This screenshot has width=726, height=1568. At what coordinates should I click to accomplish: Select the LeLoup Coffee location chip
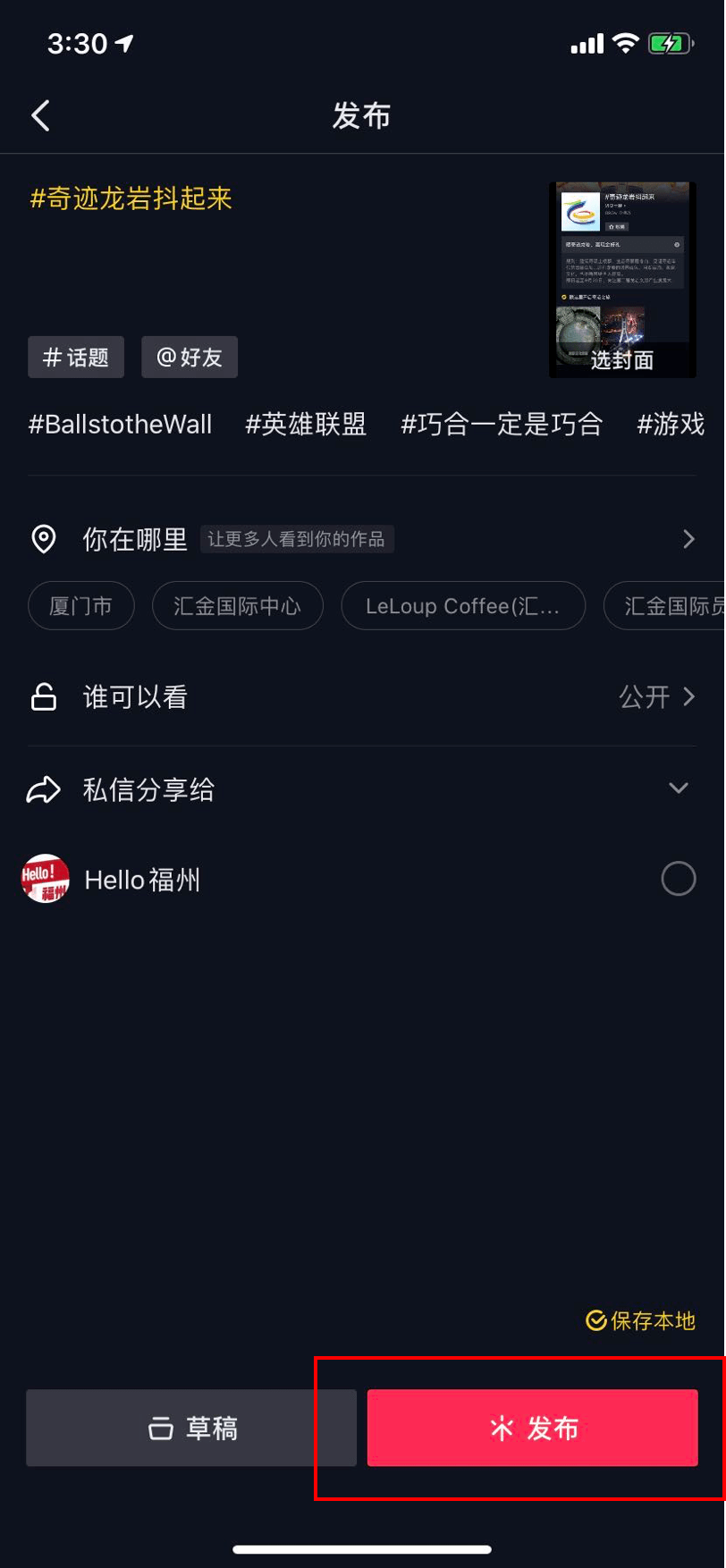point(463,606)
